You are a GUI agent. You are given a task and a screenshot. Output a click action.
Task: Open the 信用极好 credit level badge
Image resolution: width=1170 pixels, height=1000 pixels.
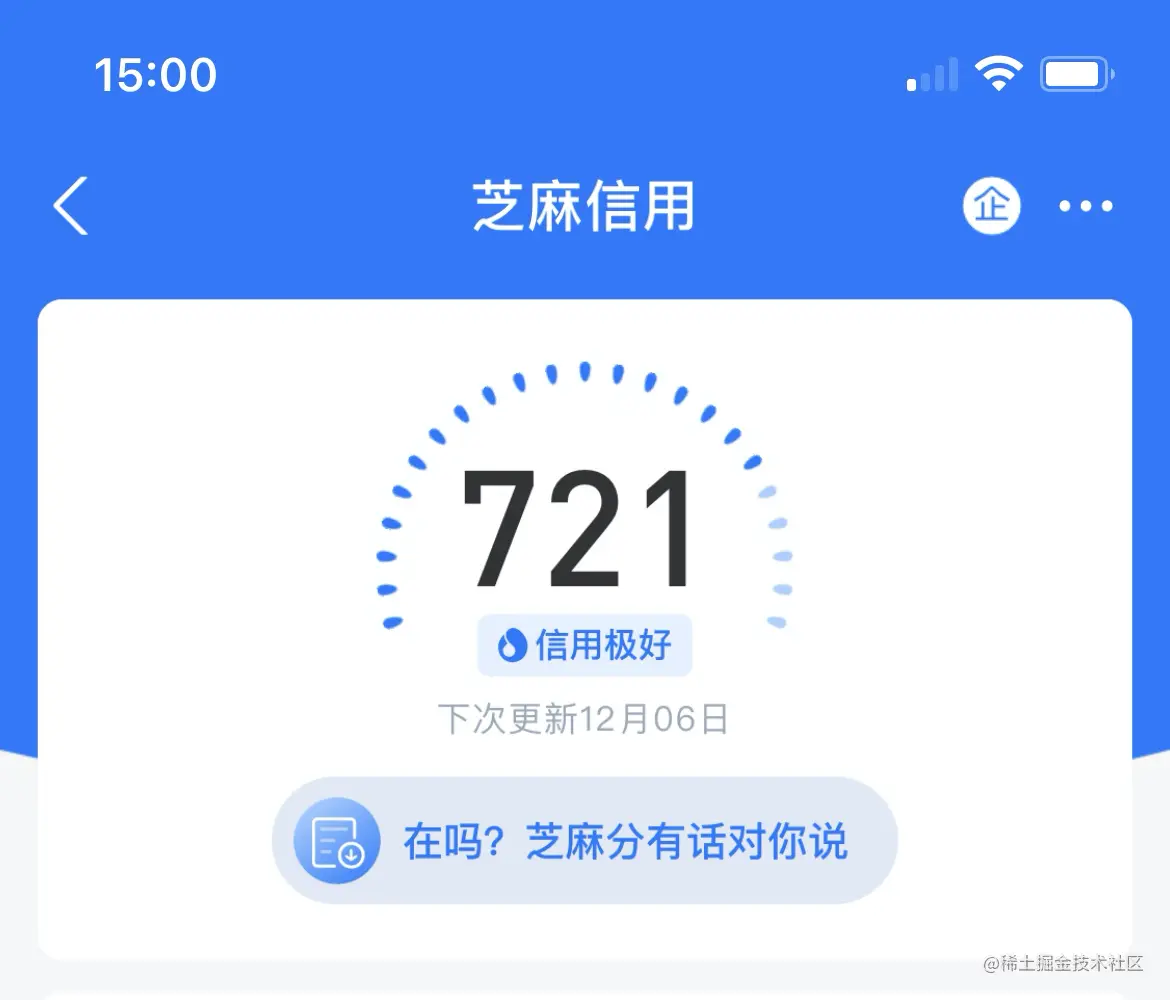585,646
